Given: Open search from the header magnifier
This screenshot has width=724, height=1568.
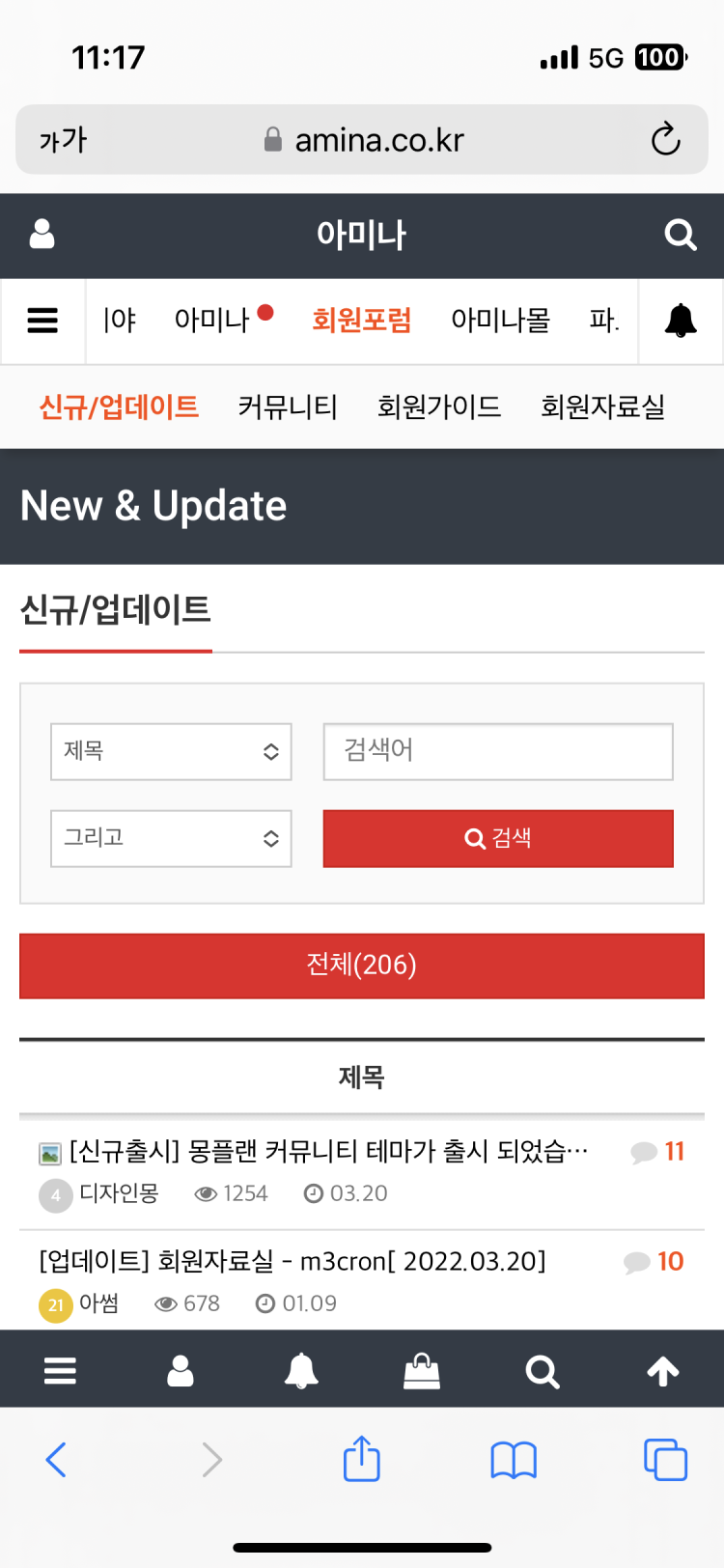Looking at the screenshot, I should coord(680,234).
